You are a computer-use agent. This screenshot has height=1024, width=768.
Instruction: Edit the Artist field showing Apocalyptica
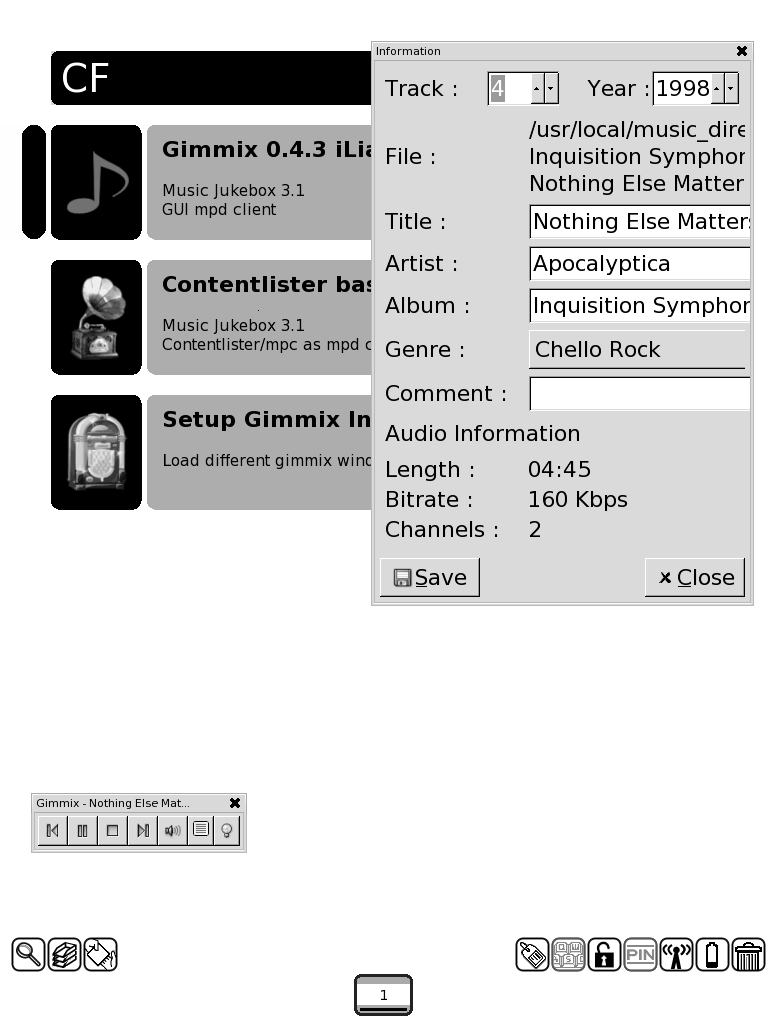640,263
